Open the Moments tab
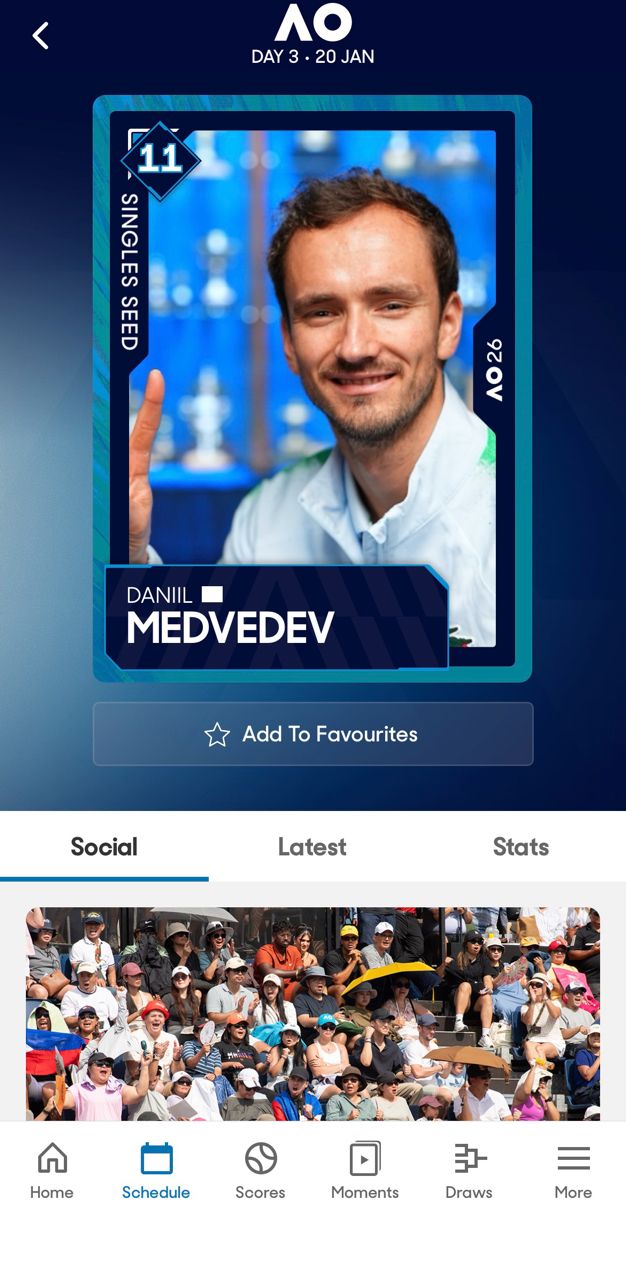 click(365, 1172)
